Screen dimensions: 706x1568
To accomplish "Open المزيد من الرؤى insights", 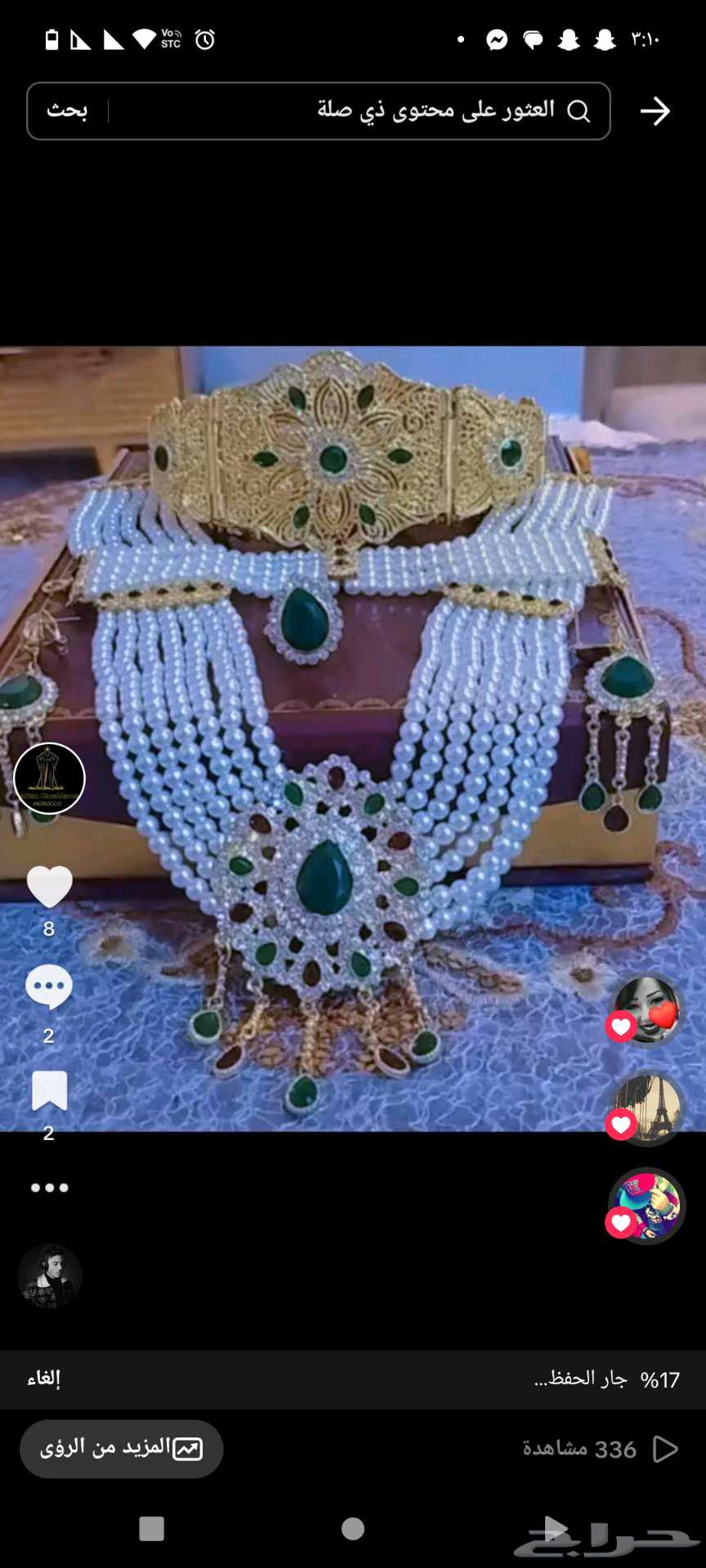I will [121, 1449].
